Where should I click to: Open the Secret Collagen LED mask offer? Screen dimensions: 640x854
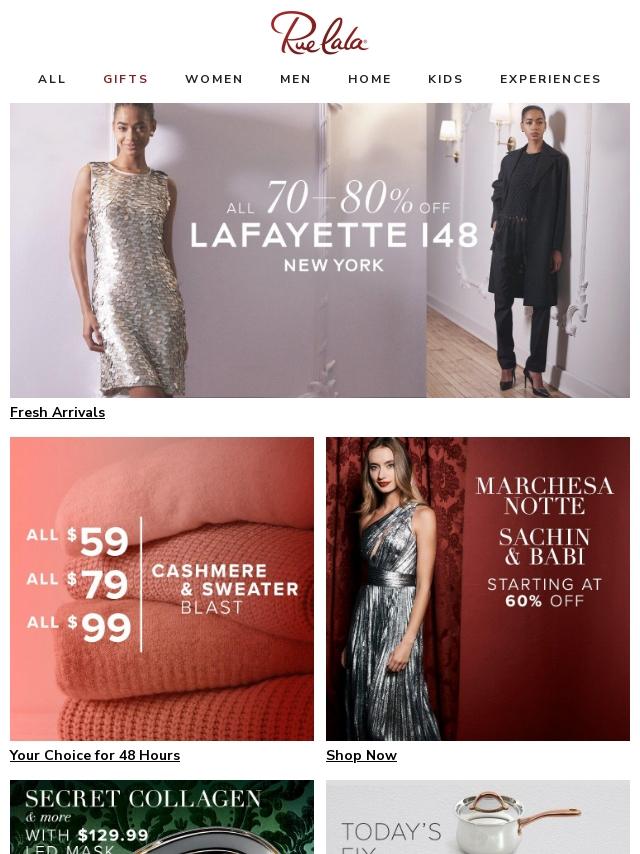tap(162, 817)
